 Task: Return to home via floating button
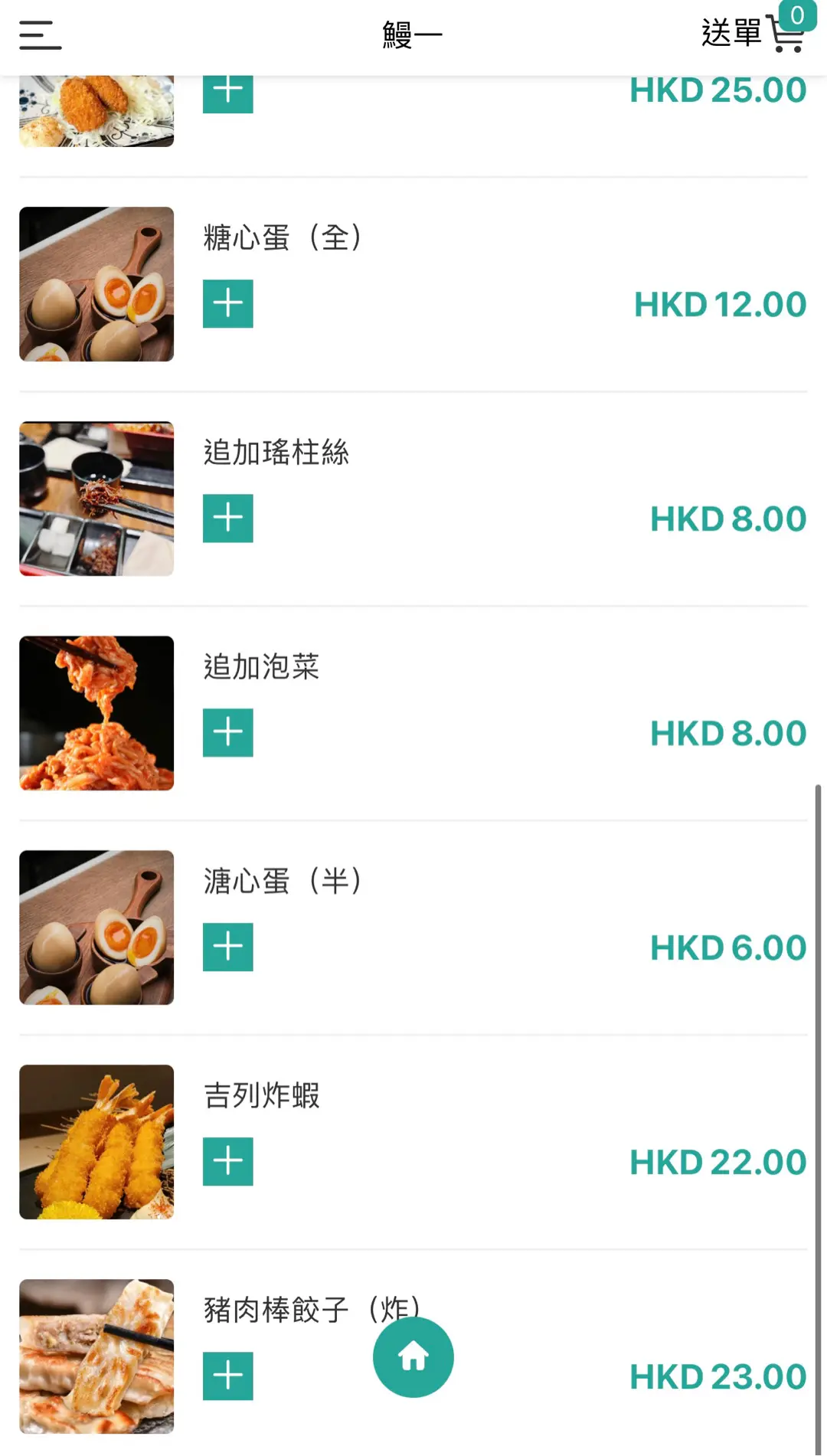pyautogui.click(x=413, y=1357)
